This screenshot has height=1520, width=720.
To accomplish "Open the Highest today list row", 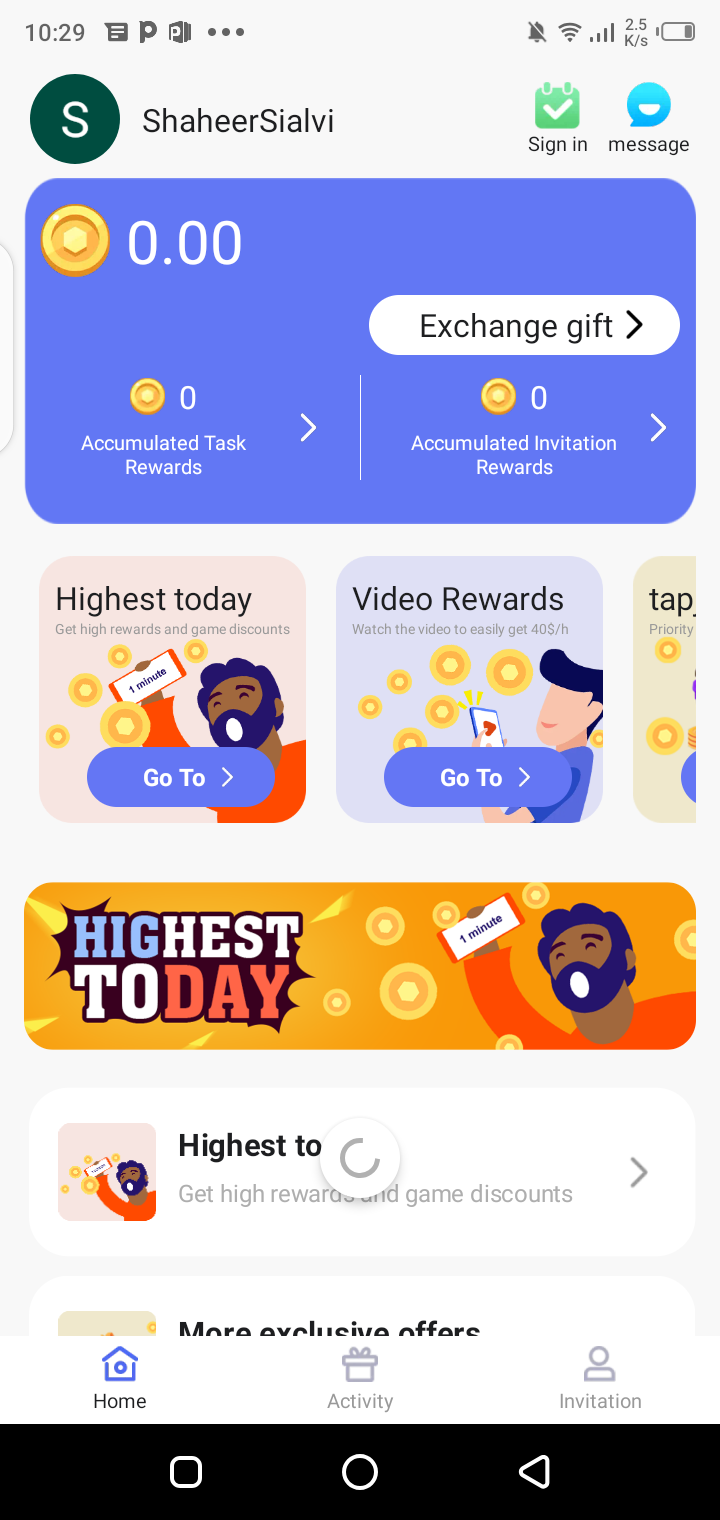I will (360, 1172).
